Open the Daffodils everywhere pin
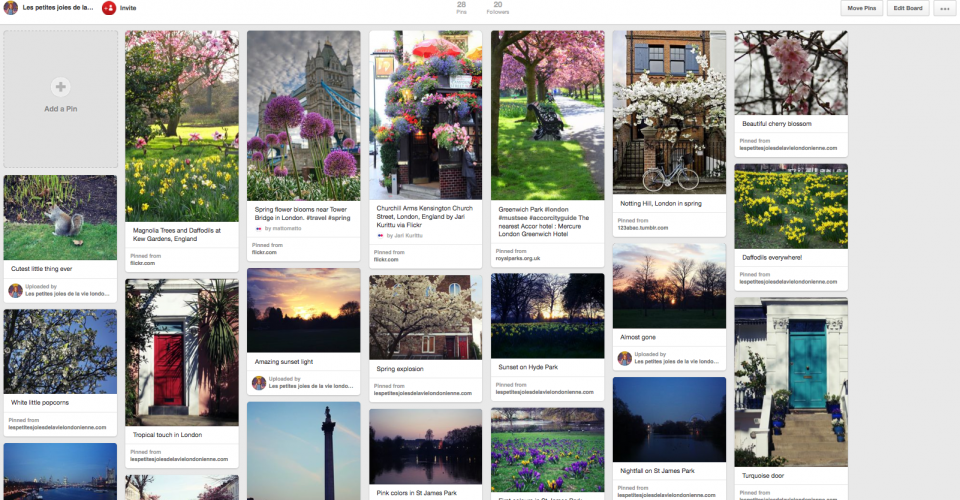 (x=791, y=205)
